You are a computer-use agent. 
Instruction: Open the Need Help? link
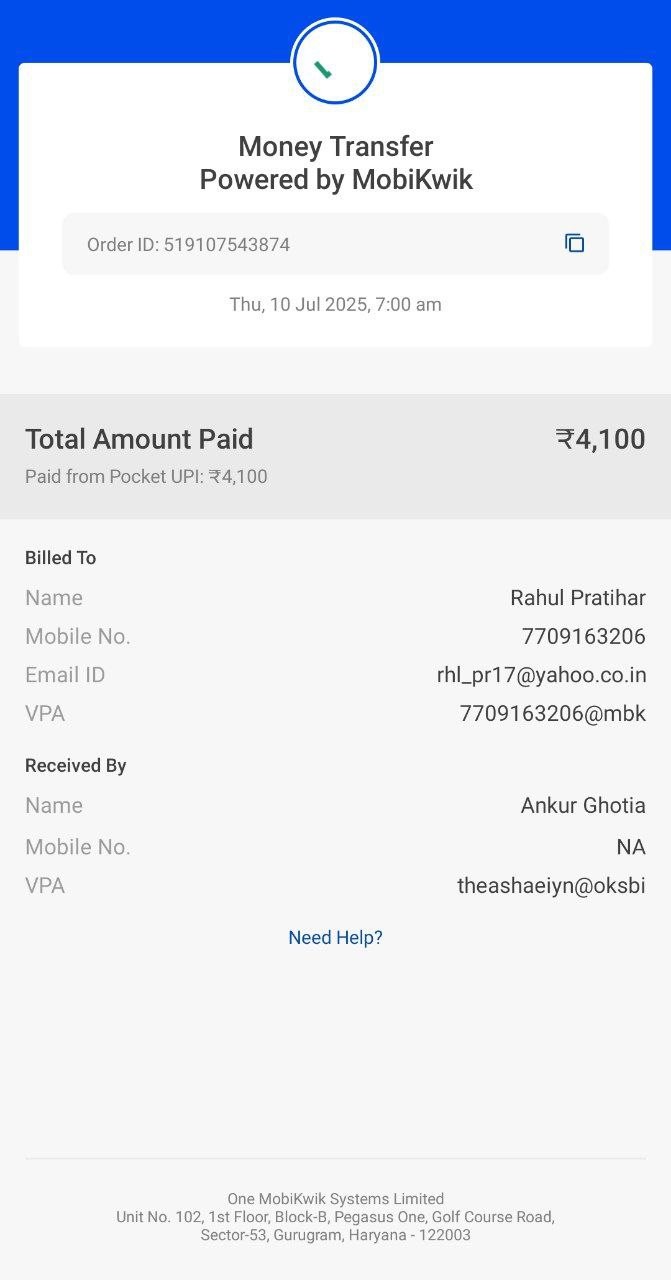335,938
